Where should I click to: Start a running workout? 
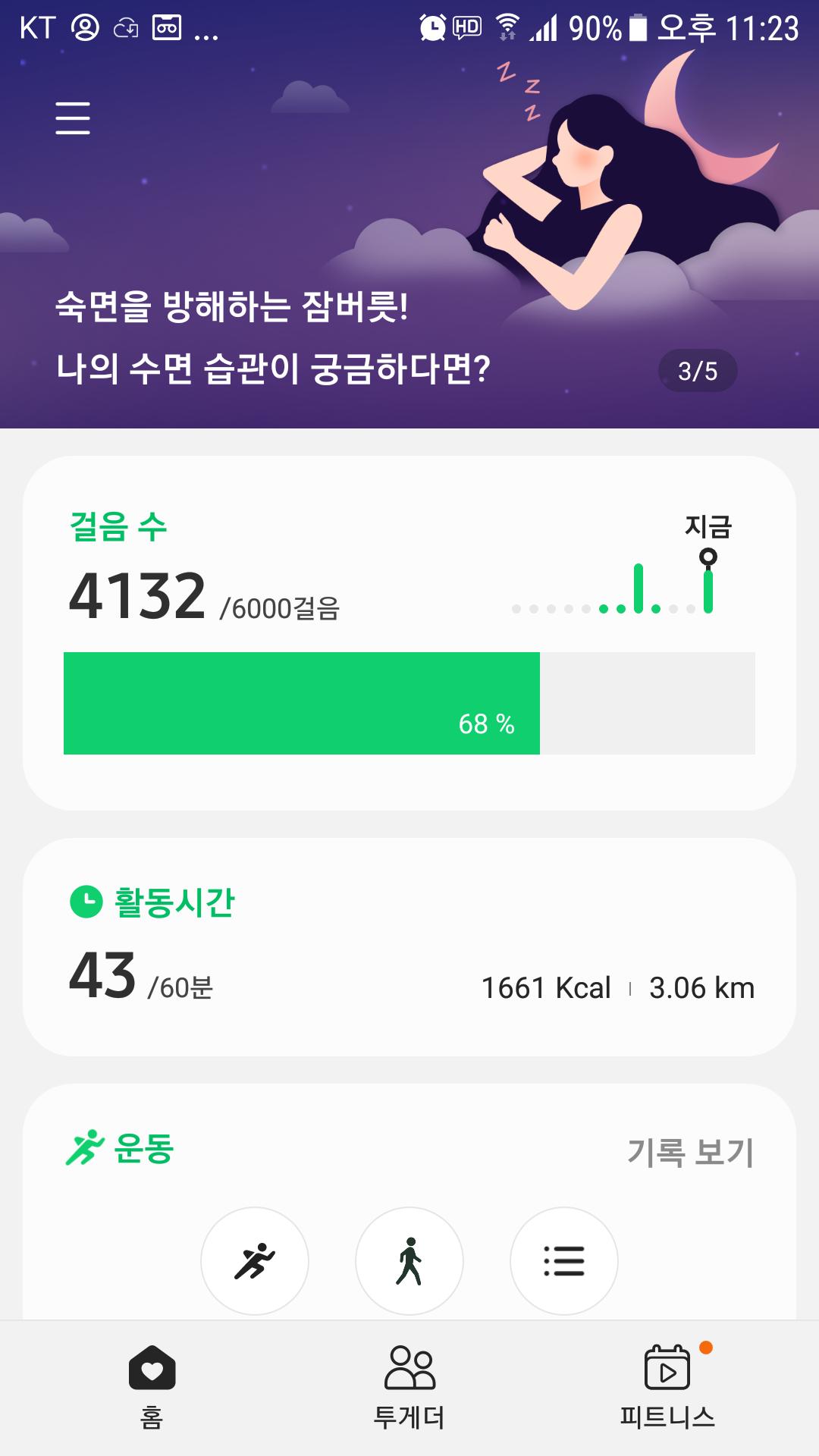pyautogui.click(x=255, y=1261)
